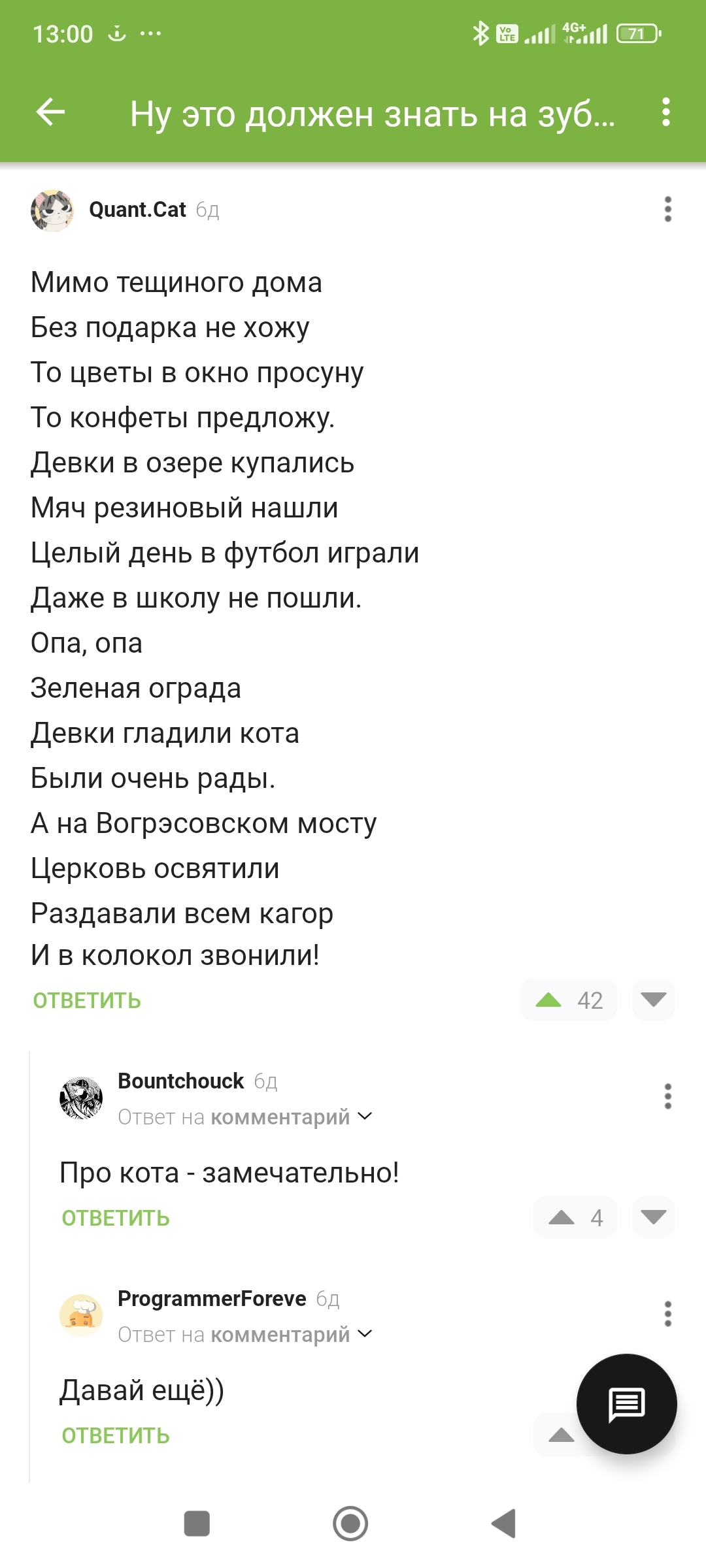
Task: Open ProgrammerForeve's comment options menu
Action: pos(667,1314)
